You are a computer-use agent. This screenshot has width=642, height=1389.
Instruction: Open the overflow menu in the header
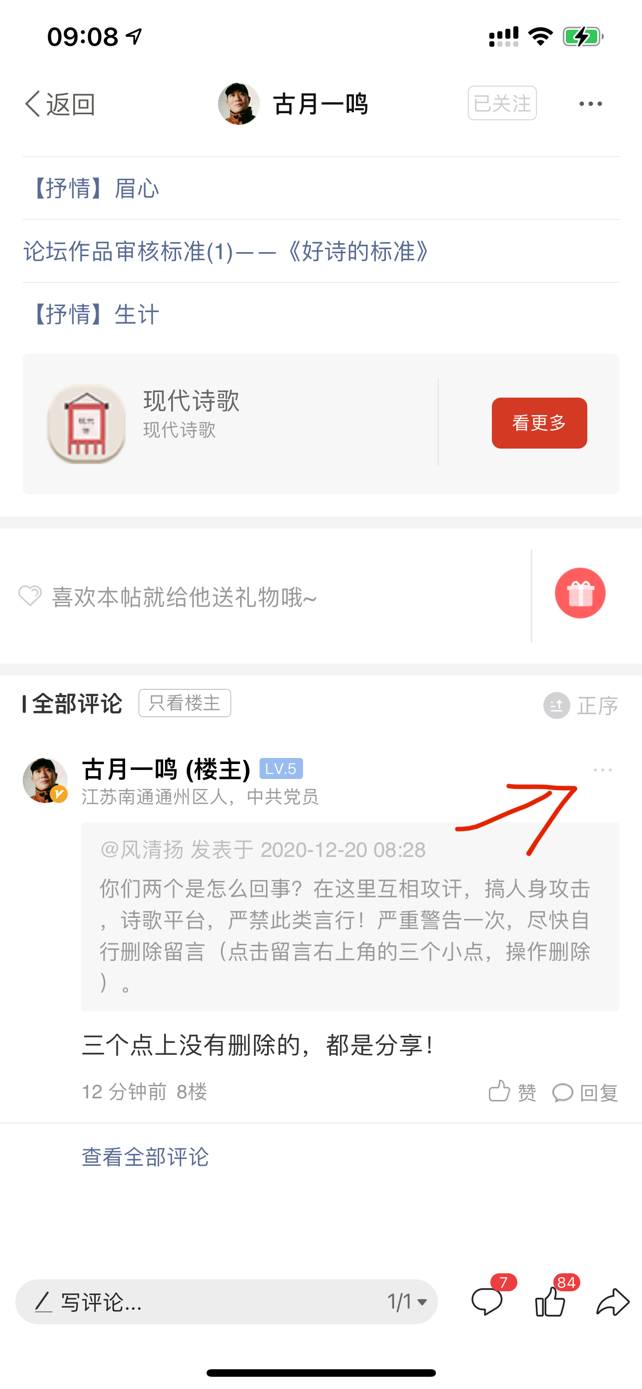click(x=590, y=104)
